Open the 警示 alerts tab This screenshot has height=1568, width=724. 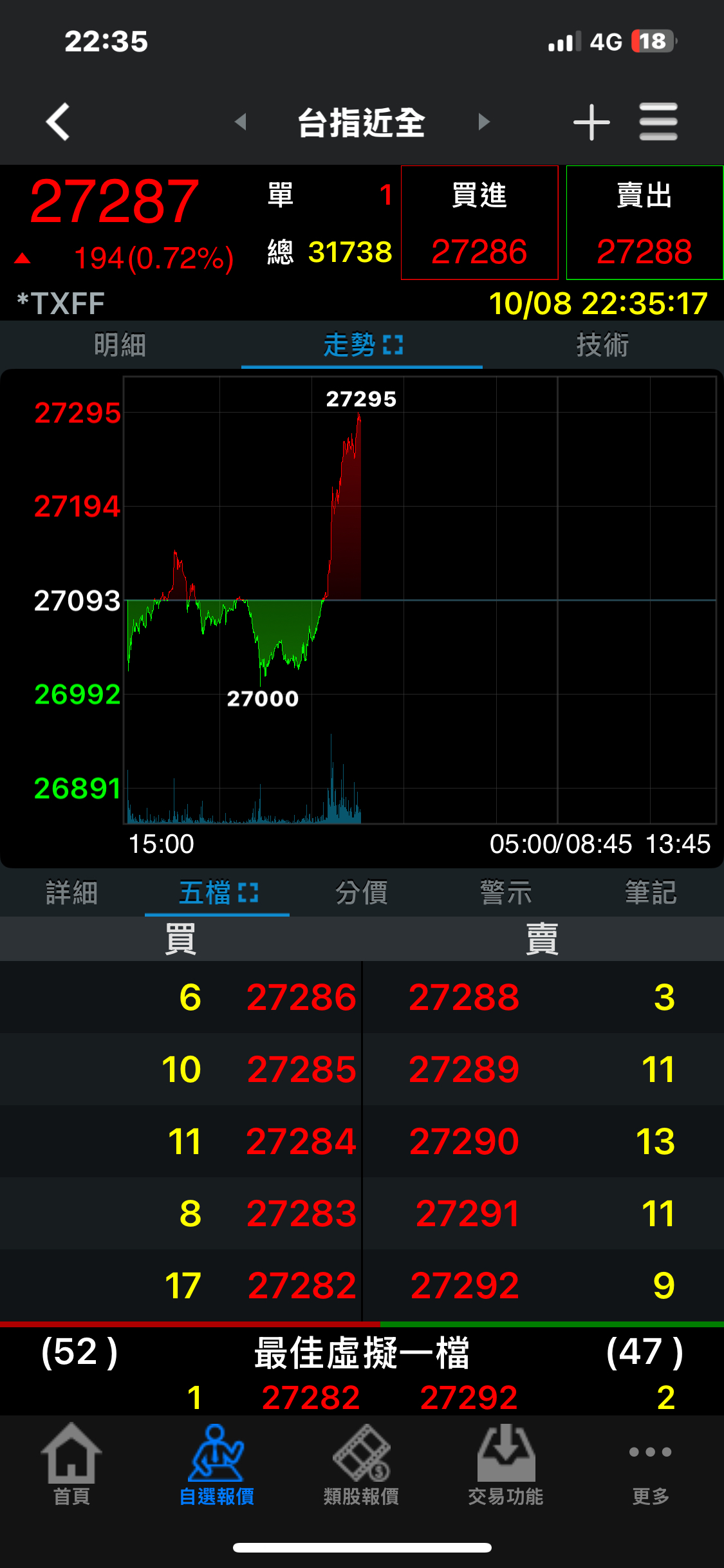pyautogui.click(x=506, y=893)
